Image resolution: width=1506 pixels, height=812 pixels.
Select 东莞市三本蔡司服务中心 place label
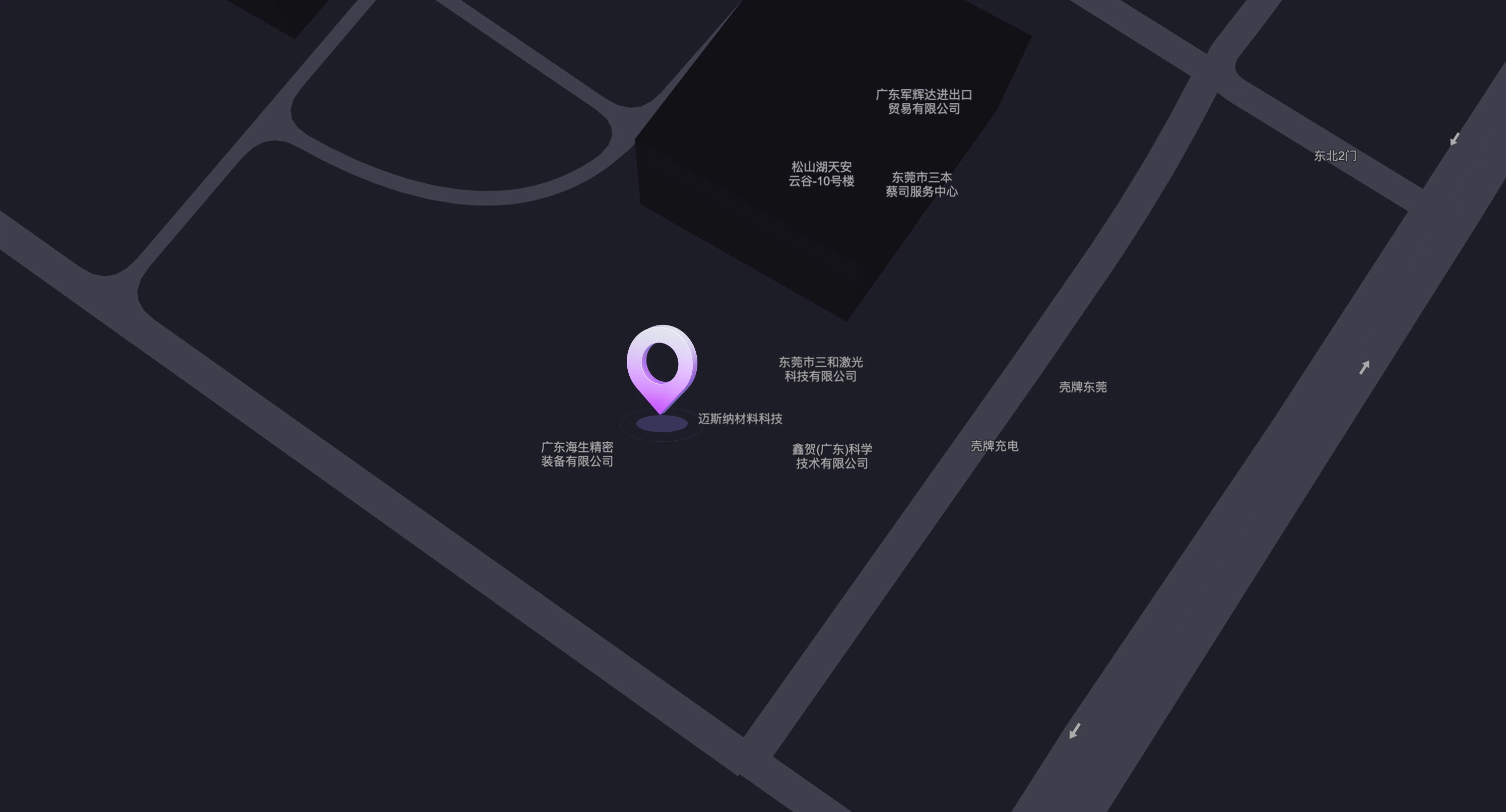[922, 184]
